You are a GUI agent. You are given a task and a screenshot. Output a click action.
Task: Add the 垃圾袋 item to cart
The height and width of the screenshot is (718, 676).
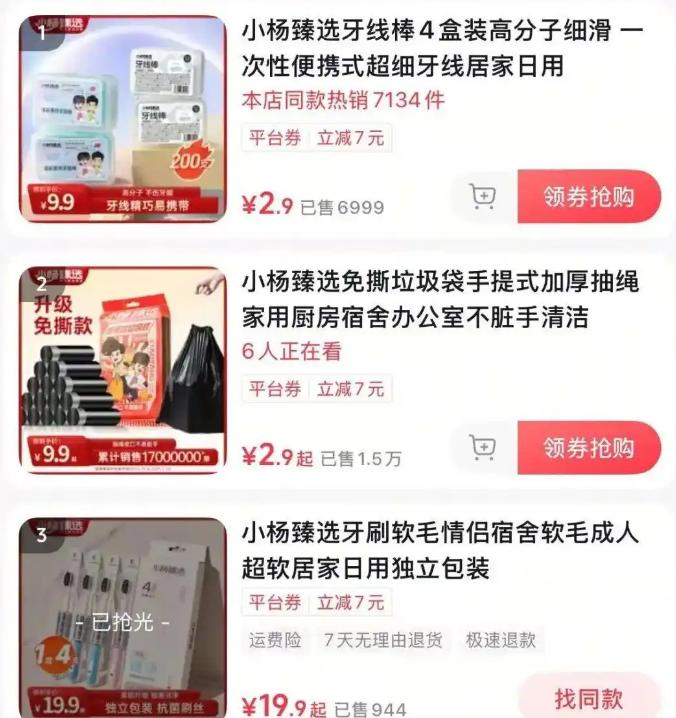pyautogui.click(x=483, y=448)
